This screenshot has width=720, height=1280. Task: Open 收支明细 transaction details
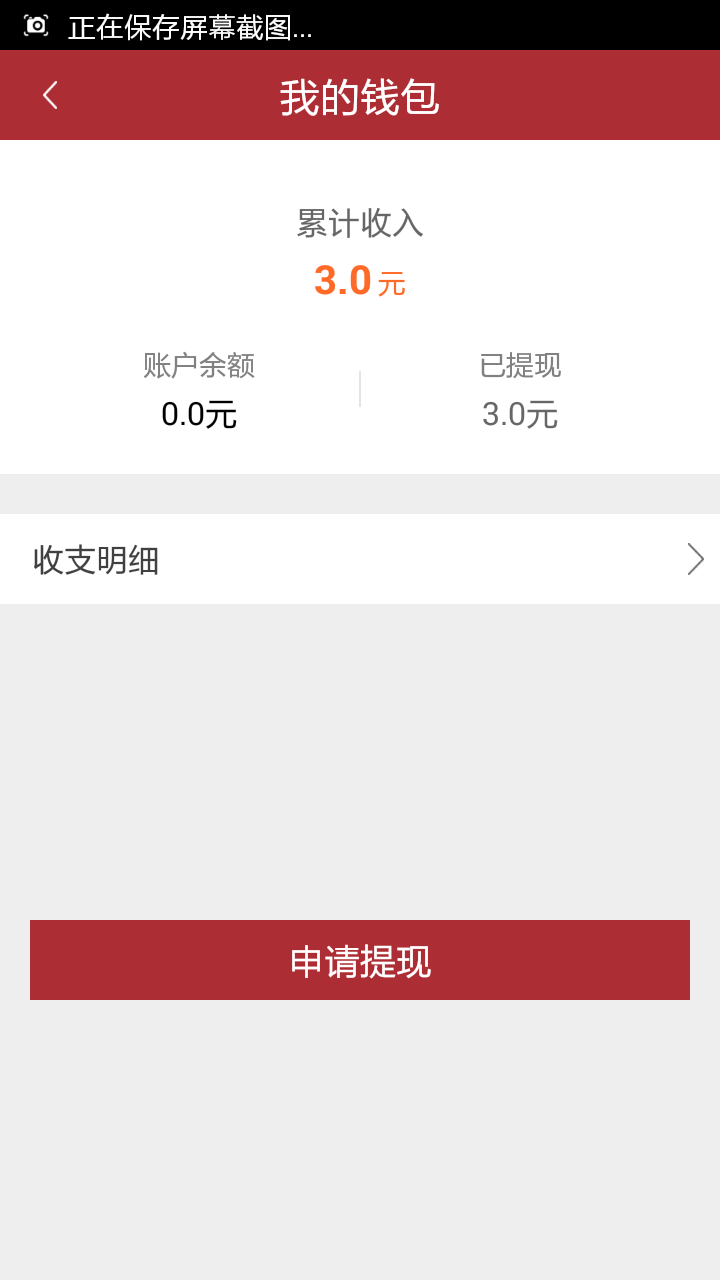[360, 559]
